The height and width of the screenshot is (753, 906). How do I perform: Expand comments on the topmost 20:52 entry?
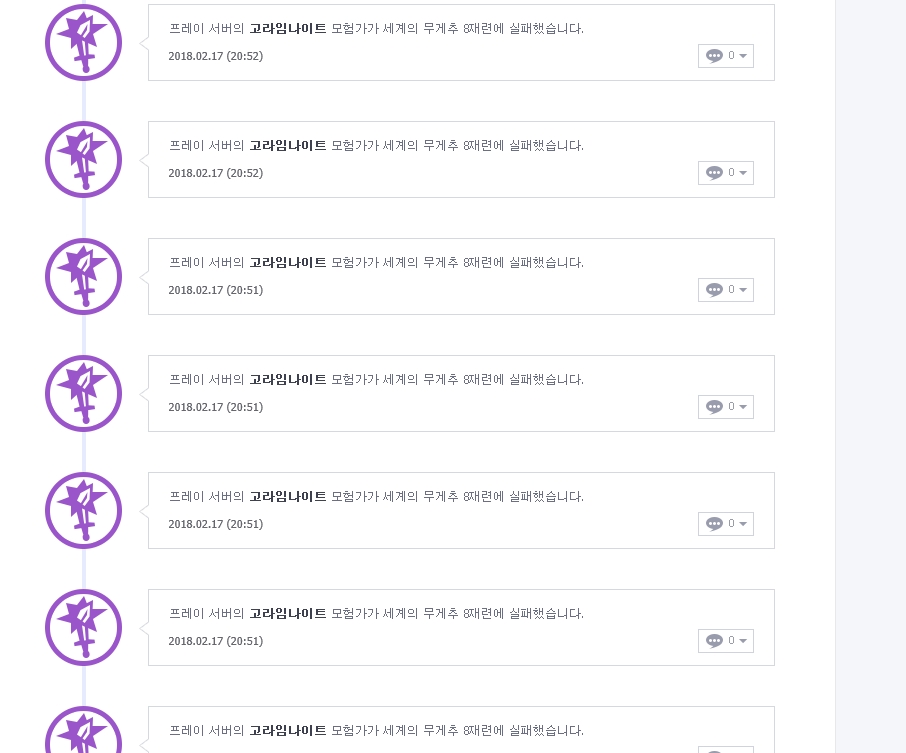click(725, 56)
